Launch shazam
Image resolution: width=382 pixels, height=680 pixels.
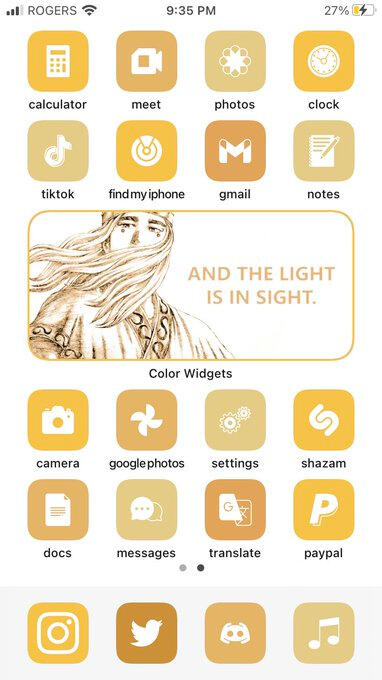324,420
